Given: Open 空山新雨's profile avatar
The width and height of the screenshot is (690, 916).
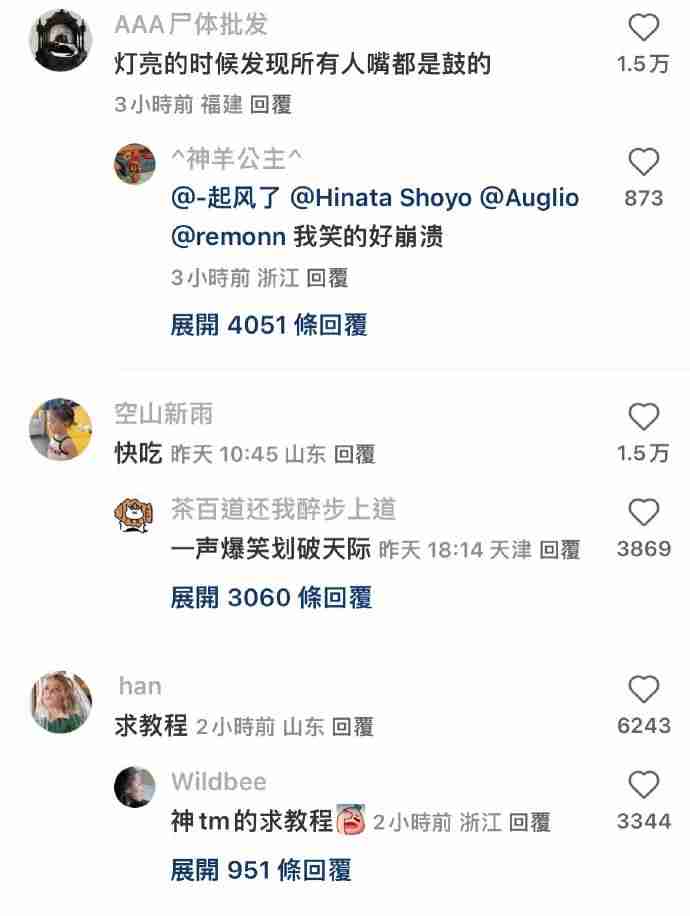Looking at the screenshot, I should 62,430.
